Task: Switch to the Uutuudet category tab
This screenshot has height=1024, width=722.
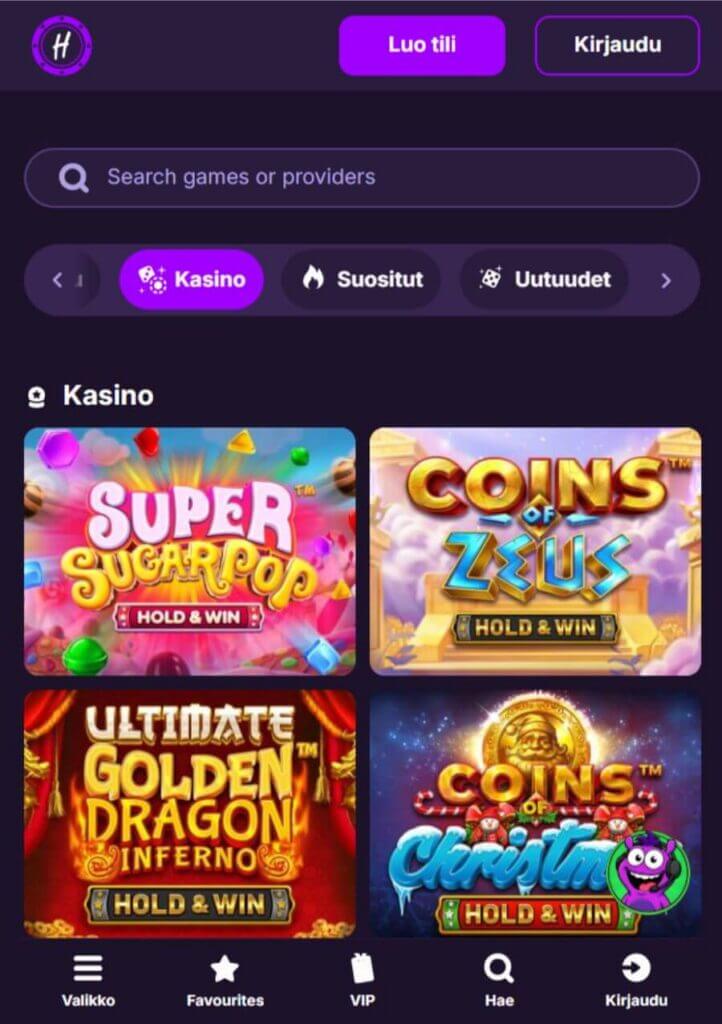Action: (544, 279)
